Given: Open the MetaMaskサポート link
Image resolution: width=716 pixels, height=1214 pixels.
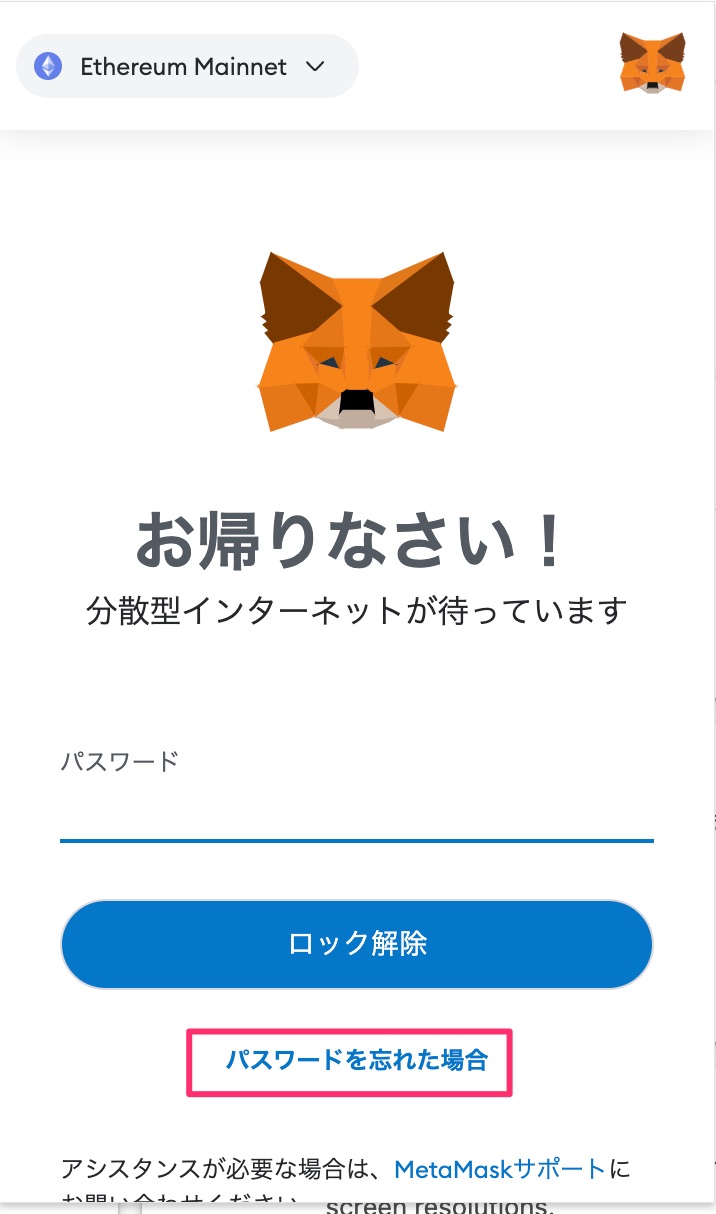Looking at the screenshot, I should tap(500, 1169).
